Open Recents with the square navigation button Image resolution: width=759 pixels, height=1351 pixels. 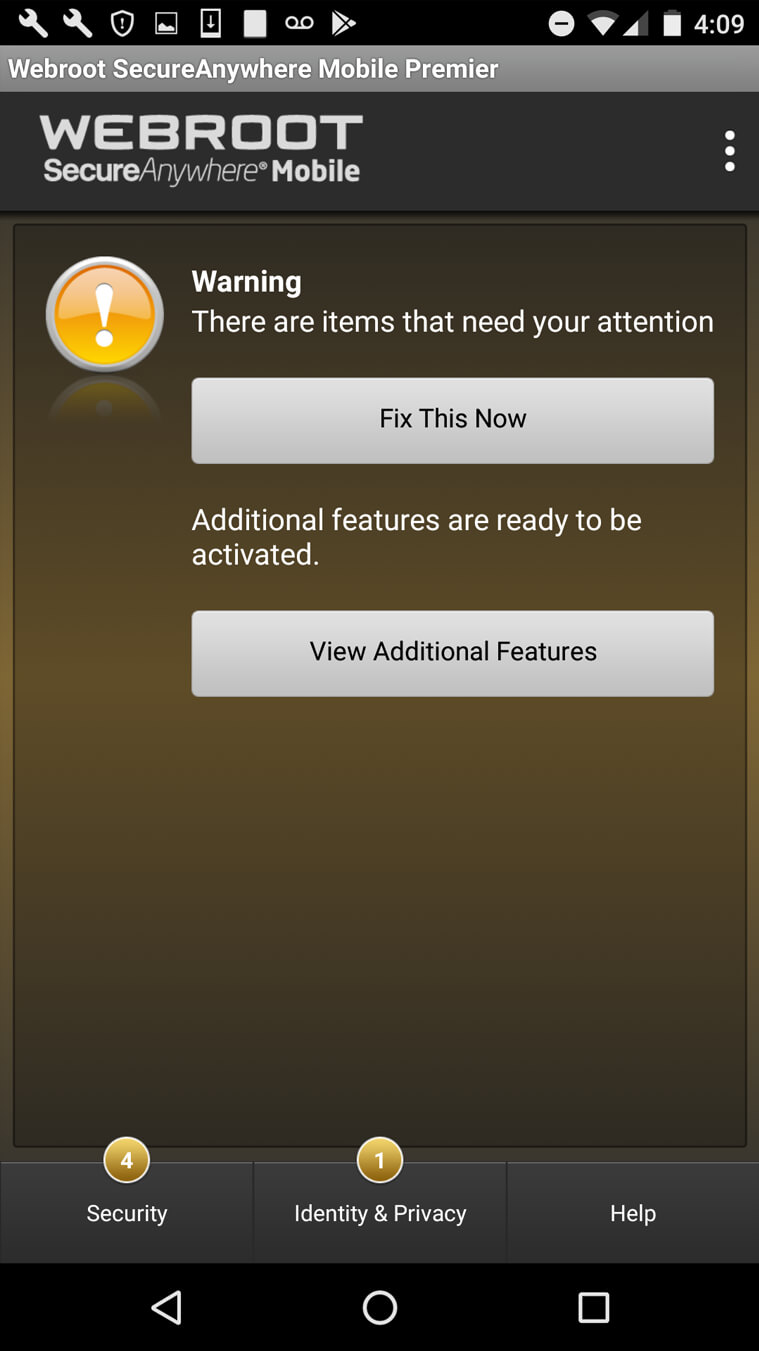pos(593,1307)
